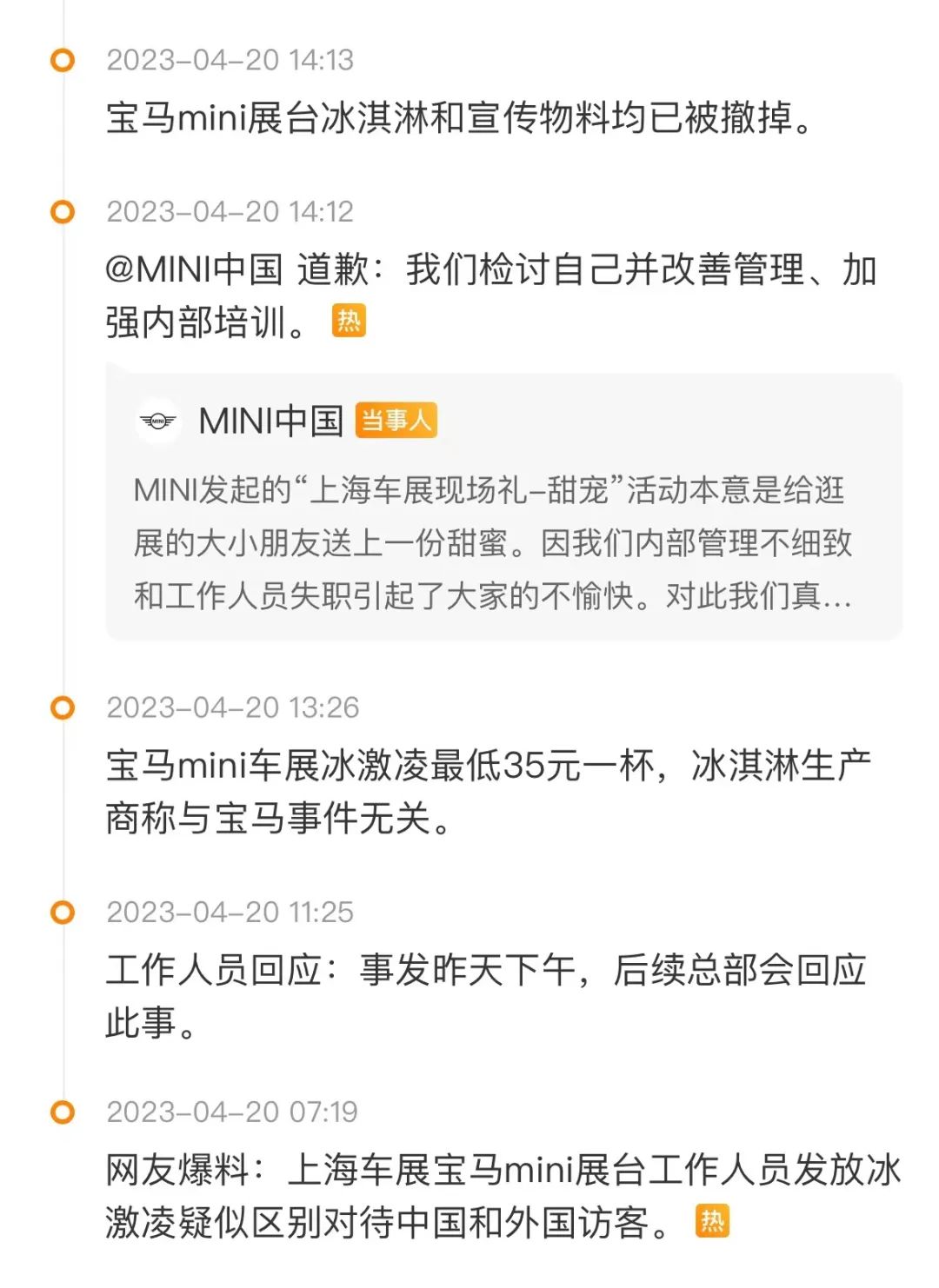
Task: Click the orange timeline dot beside 11:25
Action: coord(61,913)
